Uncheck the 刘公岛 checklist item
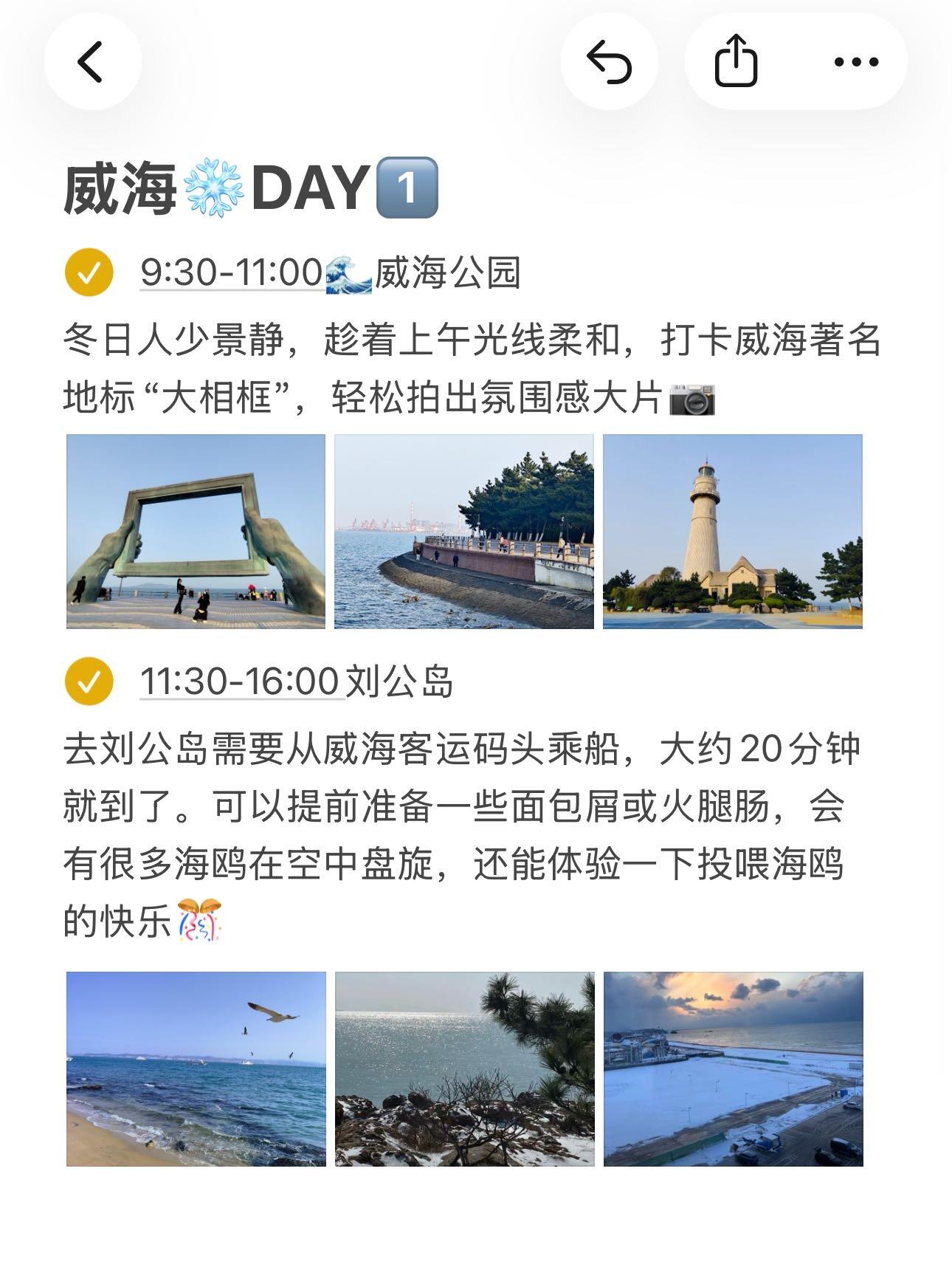The image size is (952, 1270). 89,681
